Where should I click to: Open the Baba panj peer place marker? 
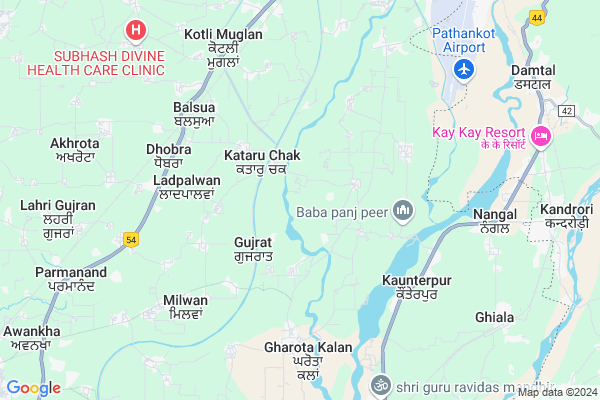pyautogui.click(x=403, y=210)
